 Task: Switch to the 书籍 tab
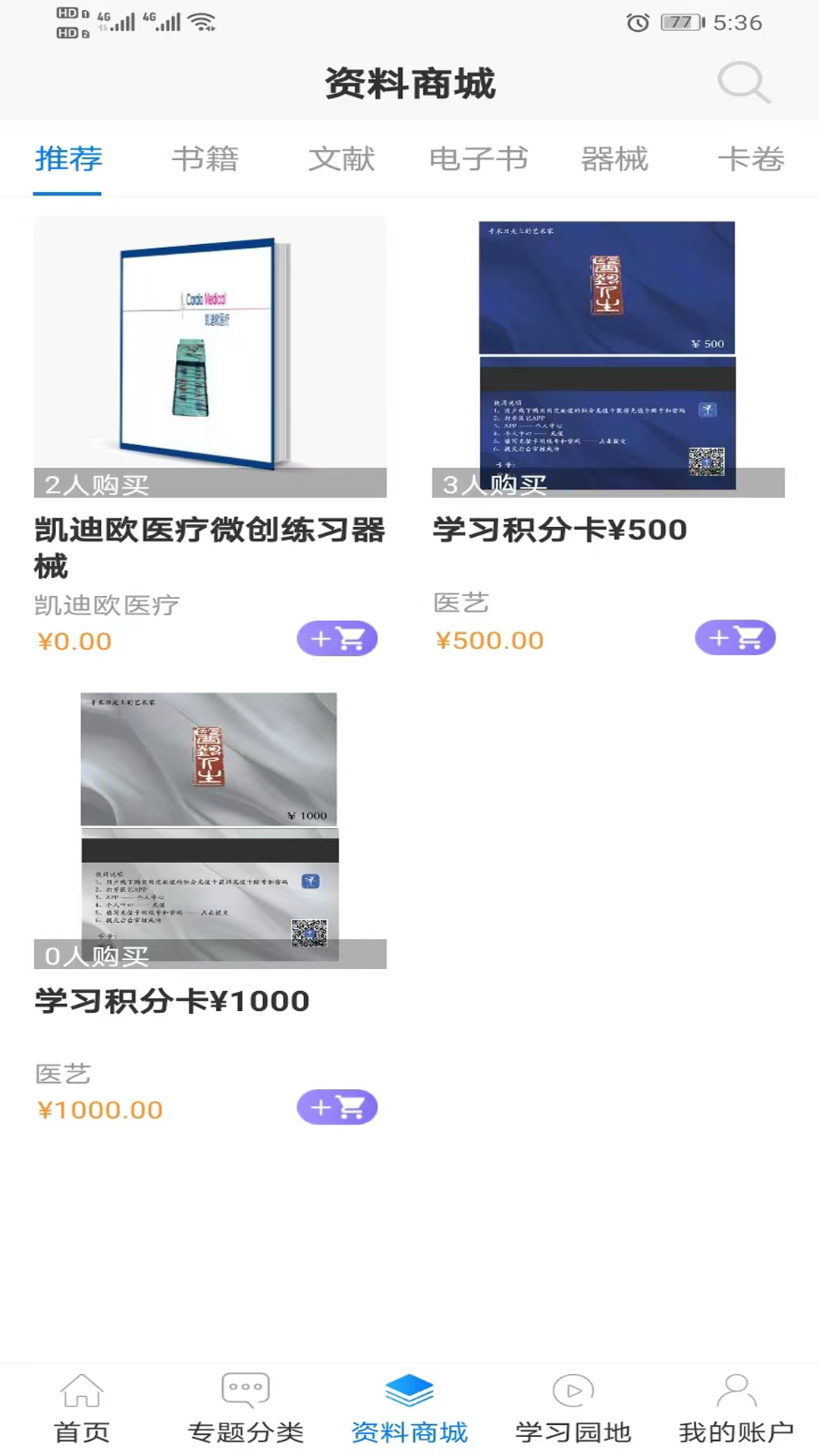(x=205, y=159)
